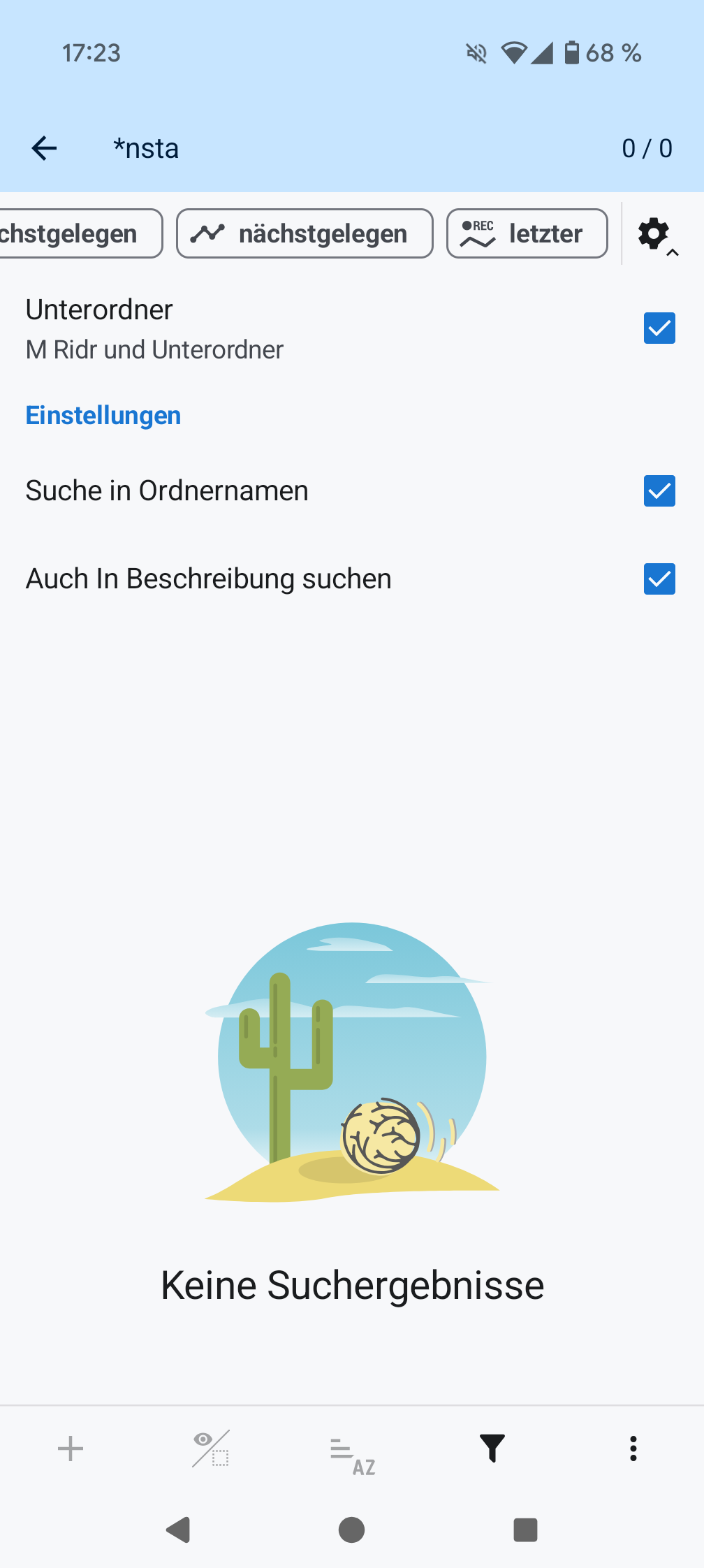Tap the filter funnel icon
704x1568 pixels.
click(492, 1449)
